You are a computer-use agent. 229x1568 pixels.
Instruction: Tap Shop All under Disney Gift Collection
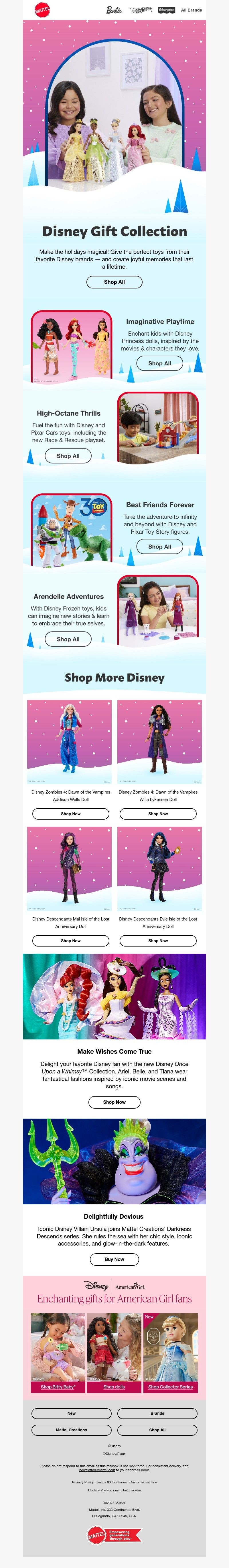click(x=114, y=282)
